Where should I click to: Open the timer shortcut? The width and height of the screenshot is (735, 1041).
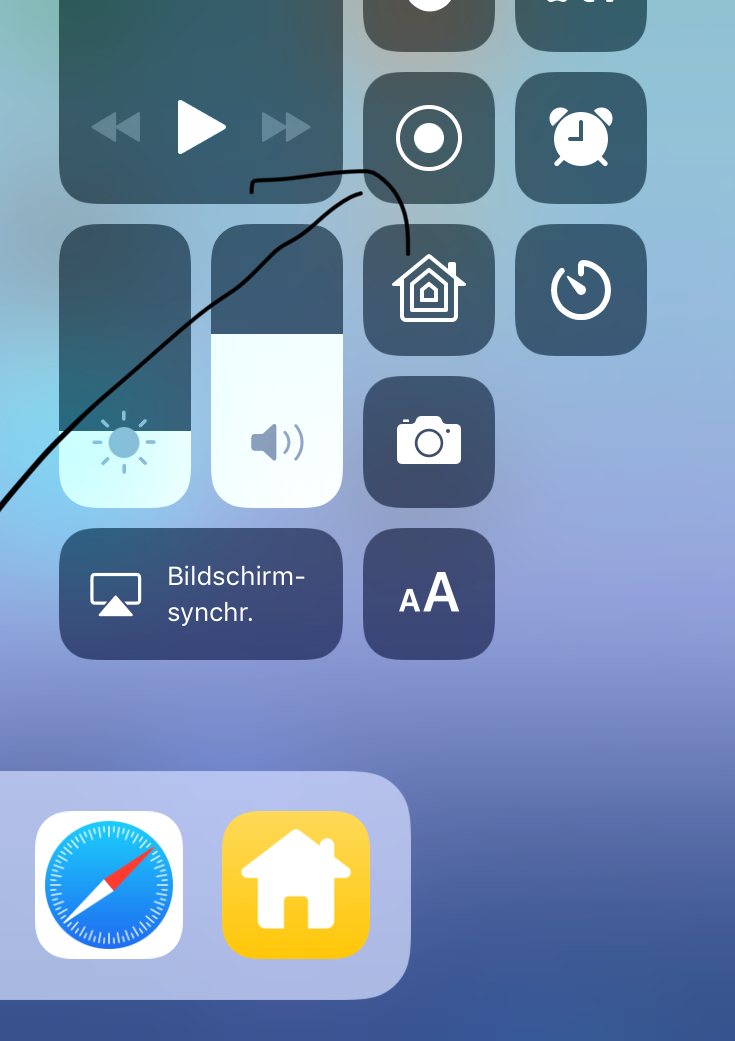[x=581, y=290]
